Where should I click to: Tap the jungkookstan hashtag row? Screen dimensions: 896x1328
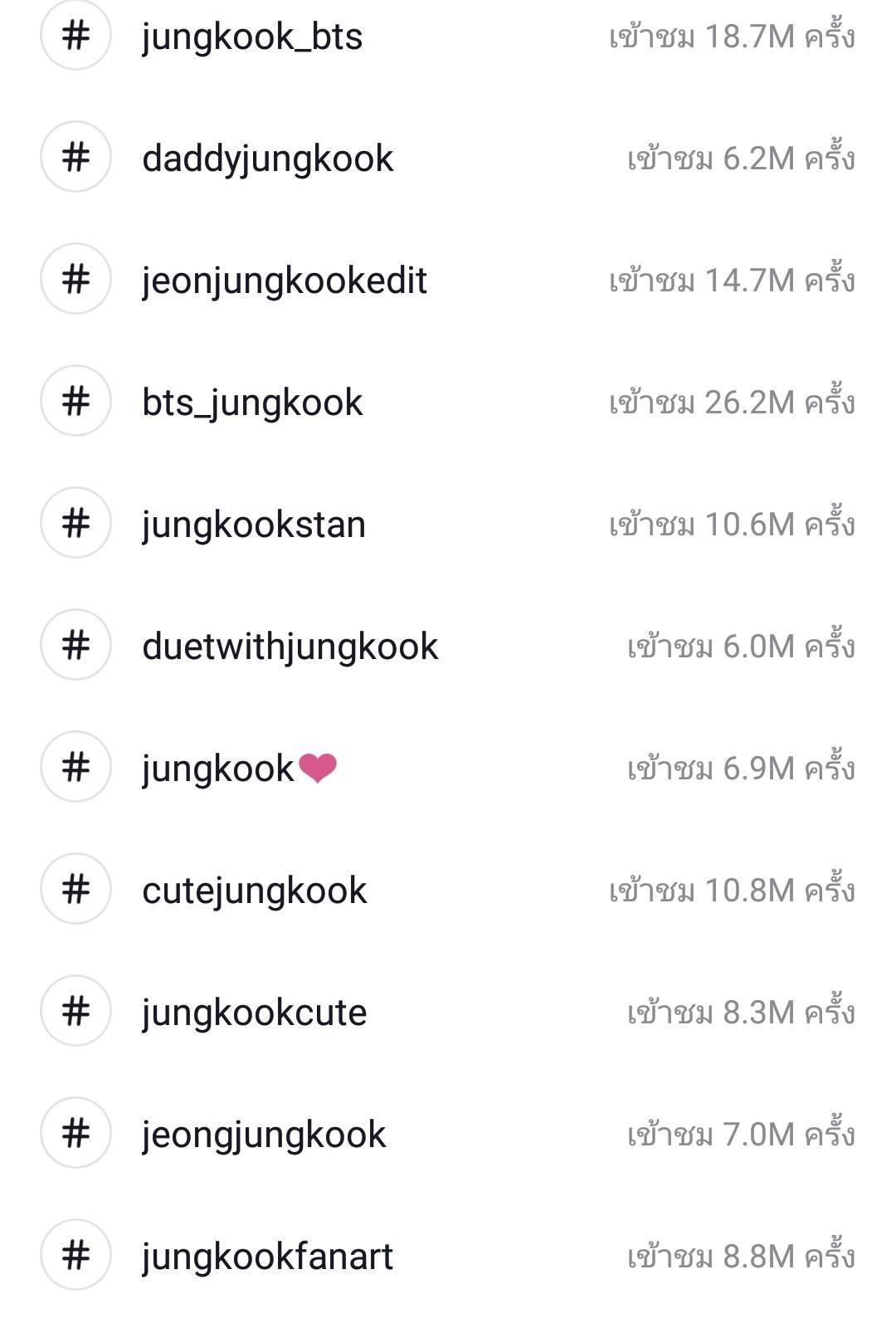pos(254,525)
